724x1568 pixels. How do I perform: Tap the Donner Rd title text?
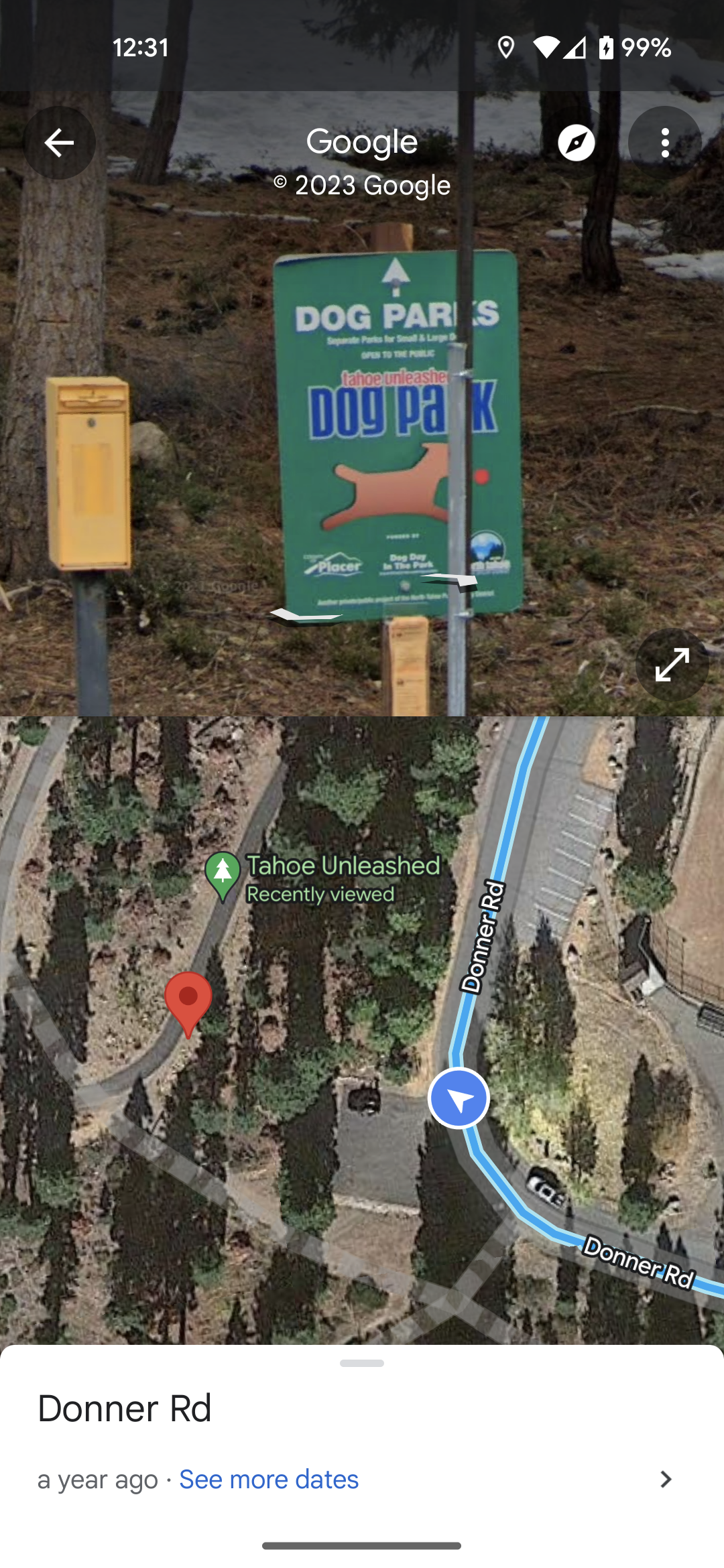pyautogui.click(x=125, y=1409)
